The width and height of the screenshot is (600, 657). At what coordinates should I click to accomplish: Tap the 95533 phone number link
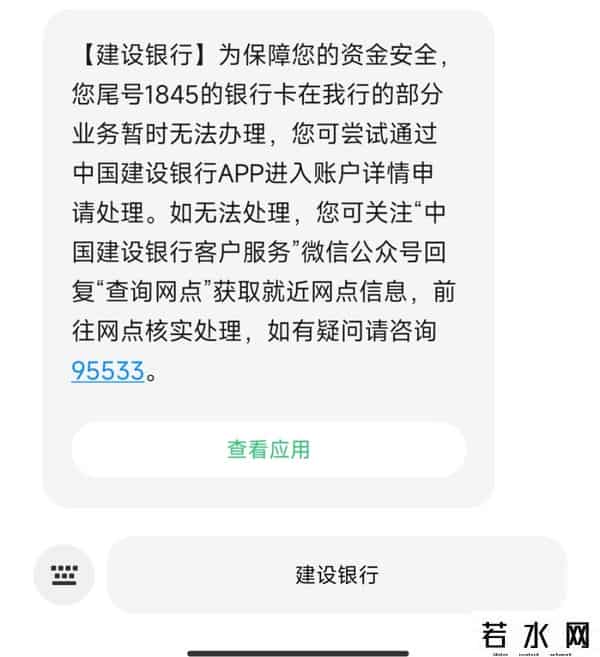click(107, 371)
